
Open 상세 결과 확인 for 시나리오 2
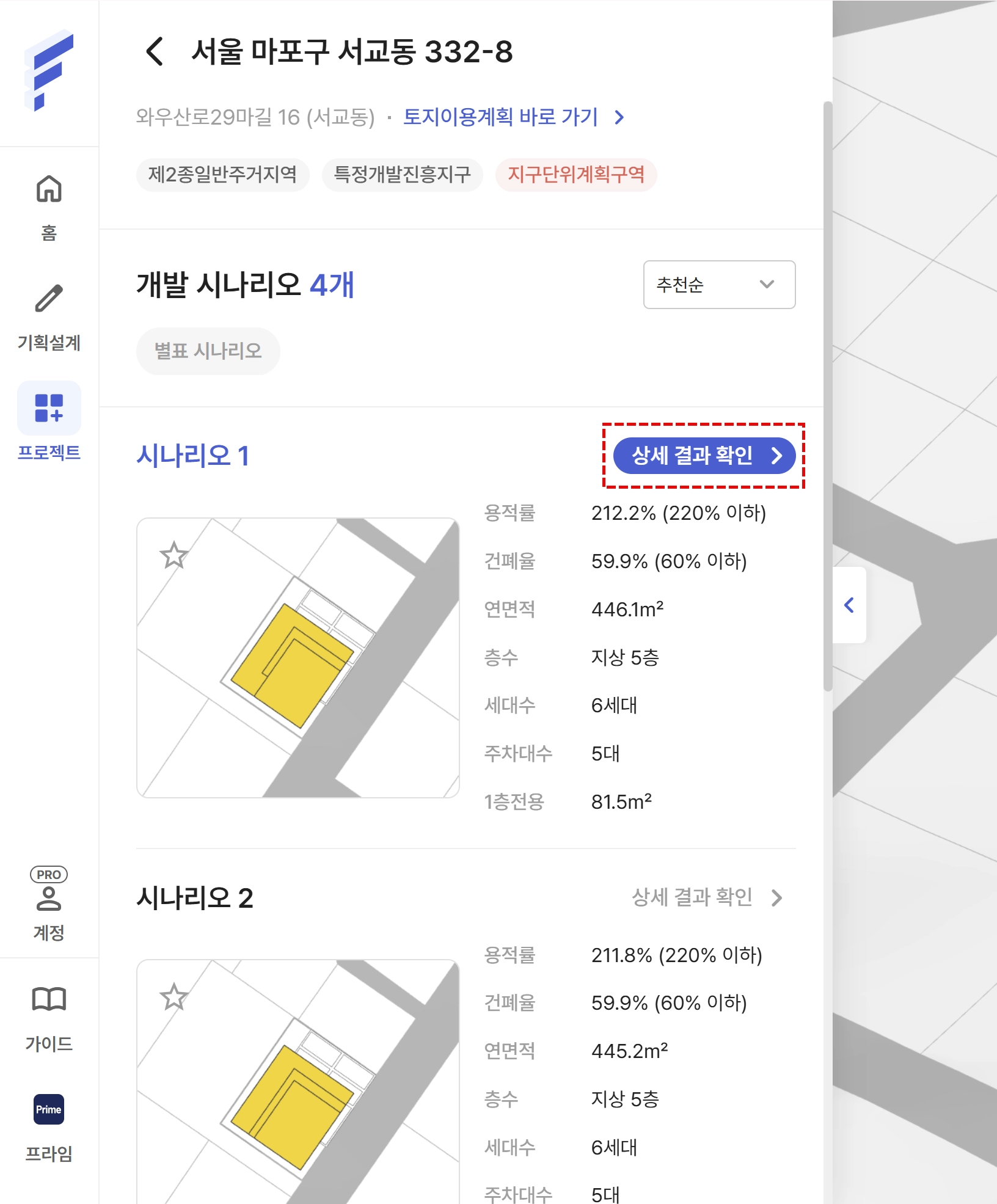[x=707, y=897]
